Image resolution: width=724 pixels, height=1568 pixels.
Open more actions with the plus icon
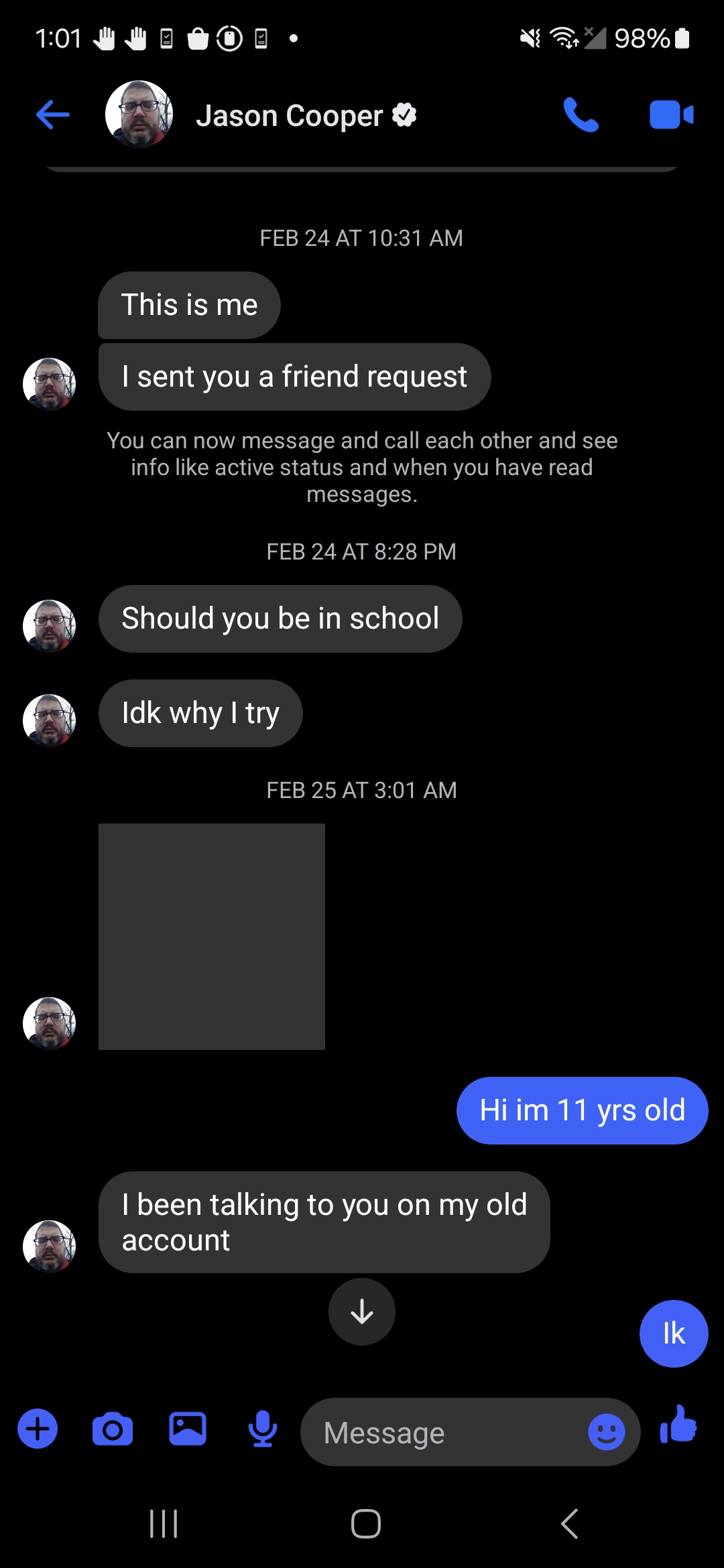click(38, 1429)
